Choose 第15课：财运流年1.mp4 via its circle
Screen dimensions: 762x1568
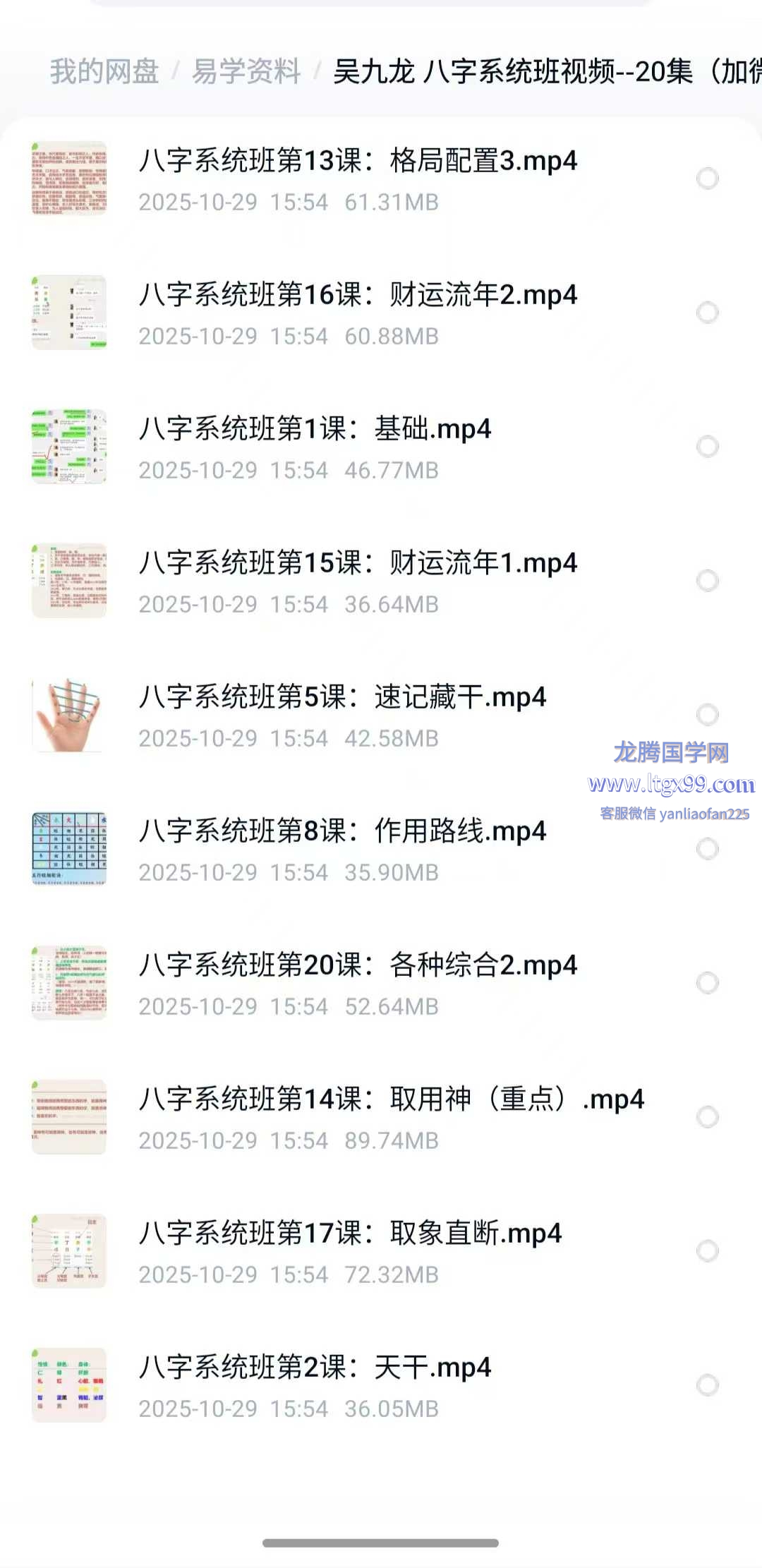click(708, 581)
